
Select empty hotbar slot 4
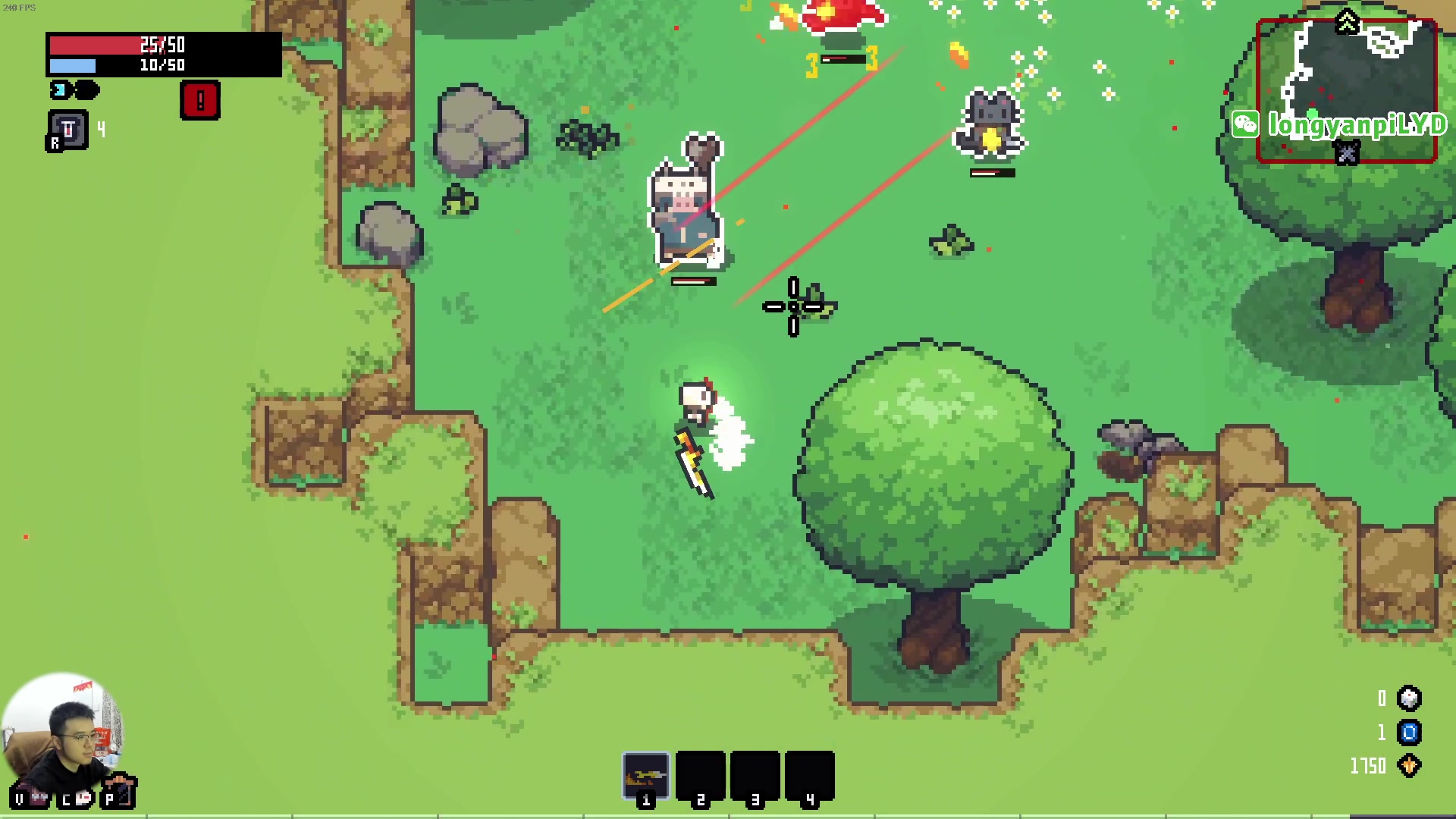click(810, 777)
